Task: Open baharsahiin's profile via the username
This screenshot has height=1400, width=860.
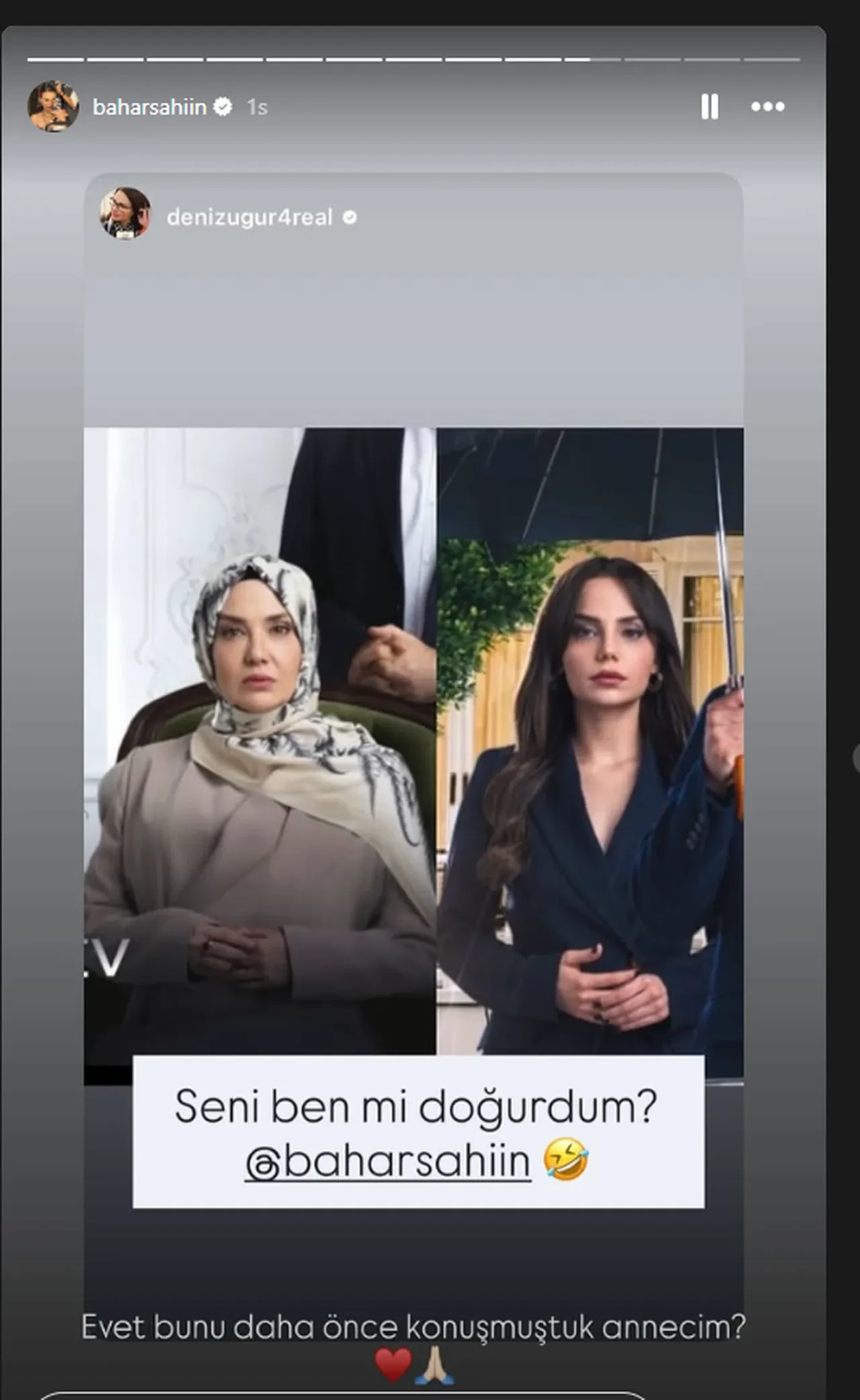Action: point(150,105)
